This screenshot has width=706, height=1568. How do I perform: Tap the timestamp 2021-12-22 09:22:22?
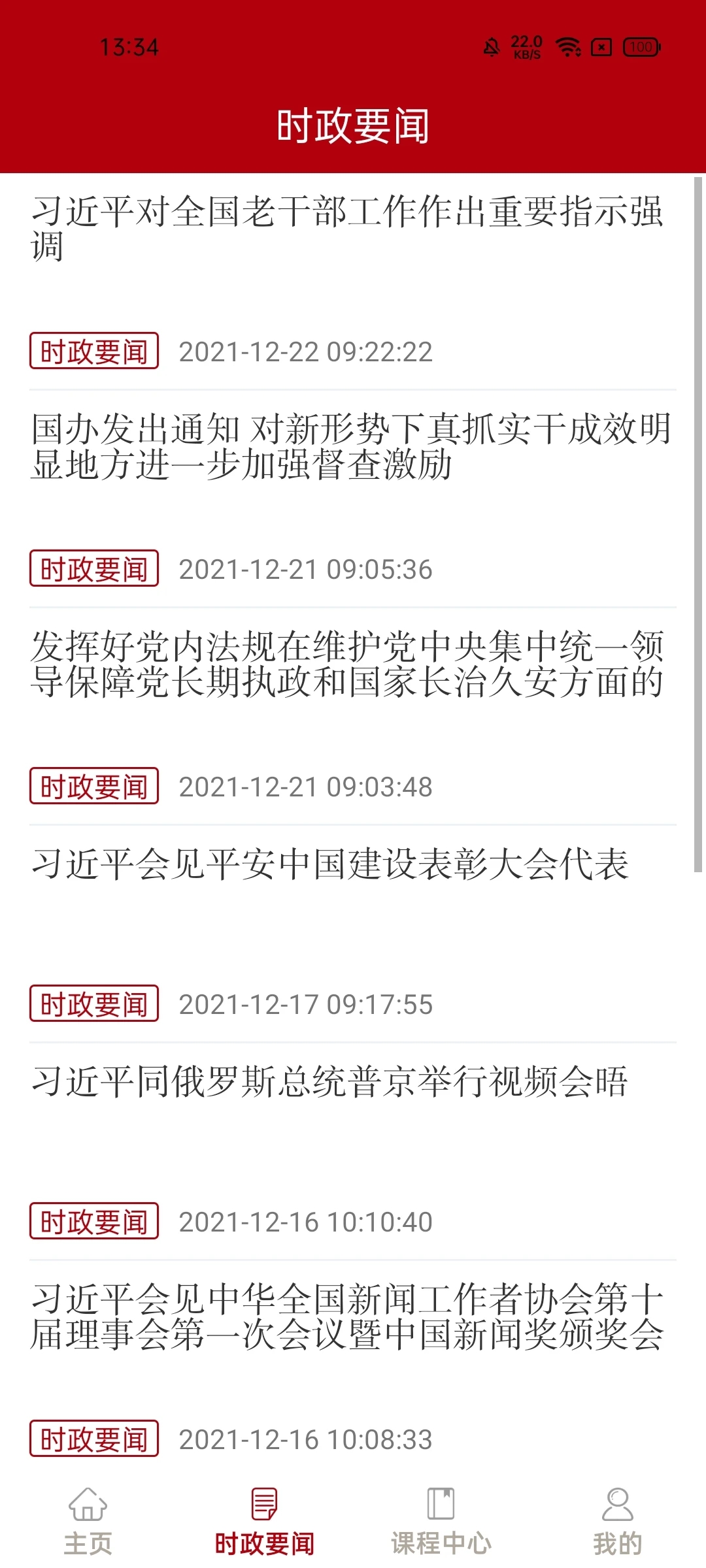tap(307, 353)
